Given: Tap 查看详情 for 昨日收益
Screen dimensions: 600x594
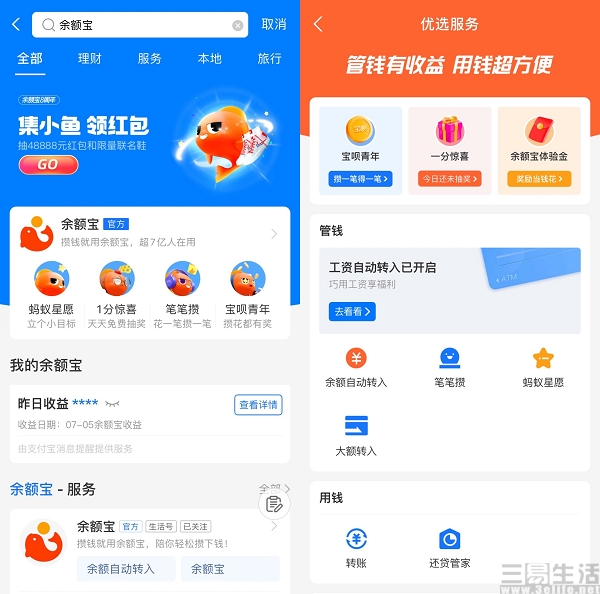Looking at the screenshot, I should [x=259, y=405].
